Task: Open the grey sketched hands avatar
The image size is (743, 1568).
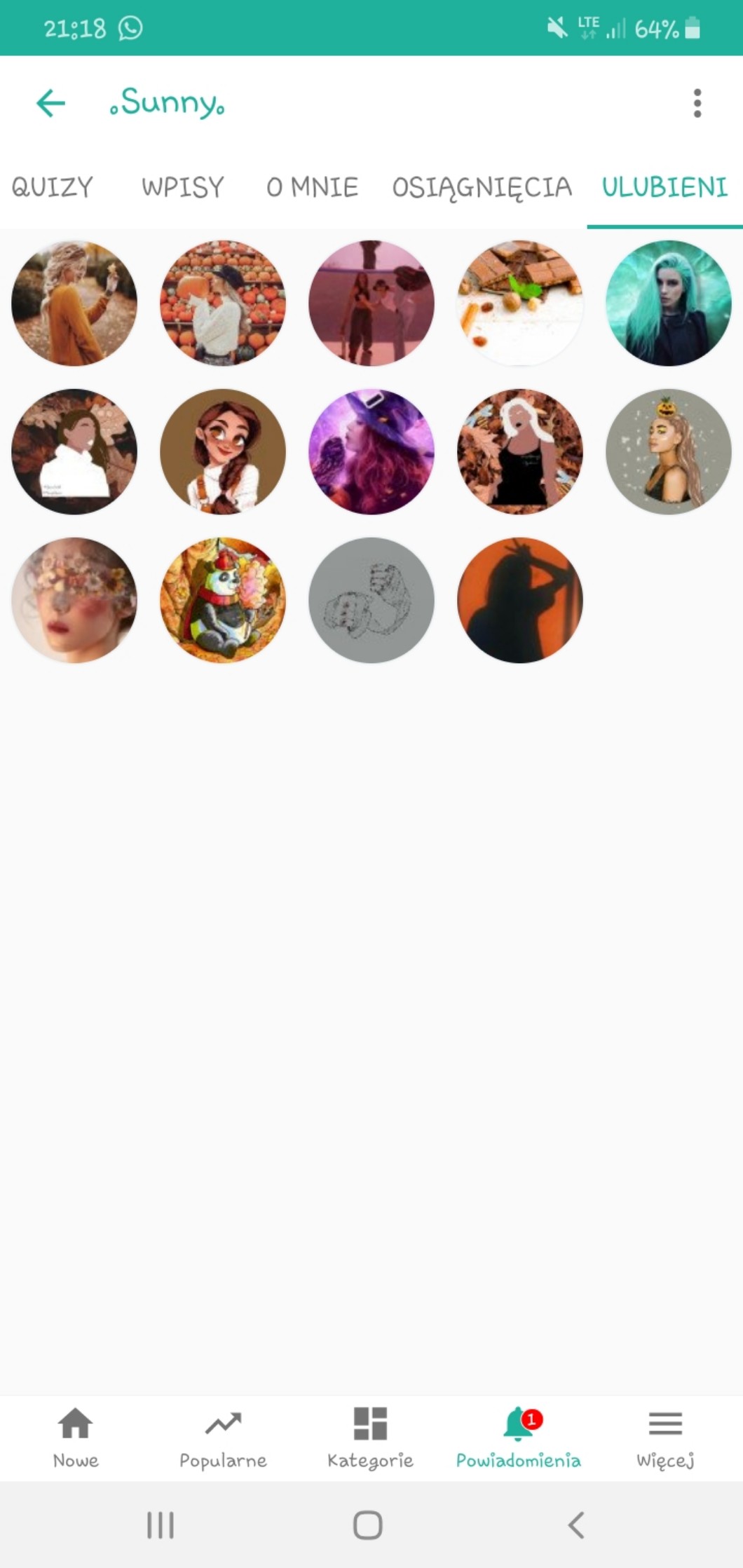Action: [x=371, y=600]
